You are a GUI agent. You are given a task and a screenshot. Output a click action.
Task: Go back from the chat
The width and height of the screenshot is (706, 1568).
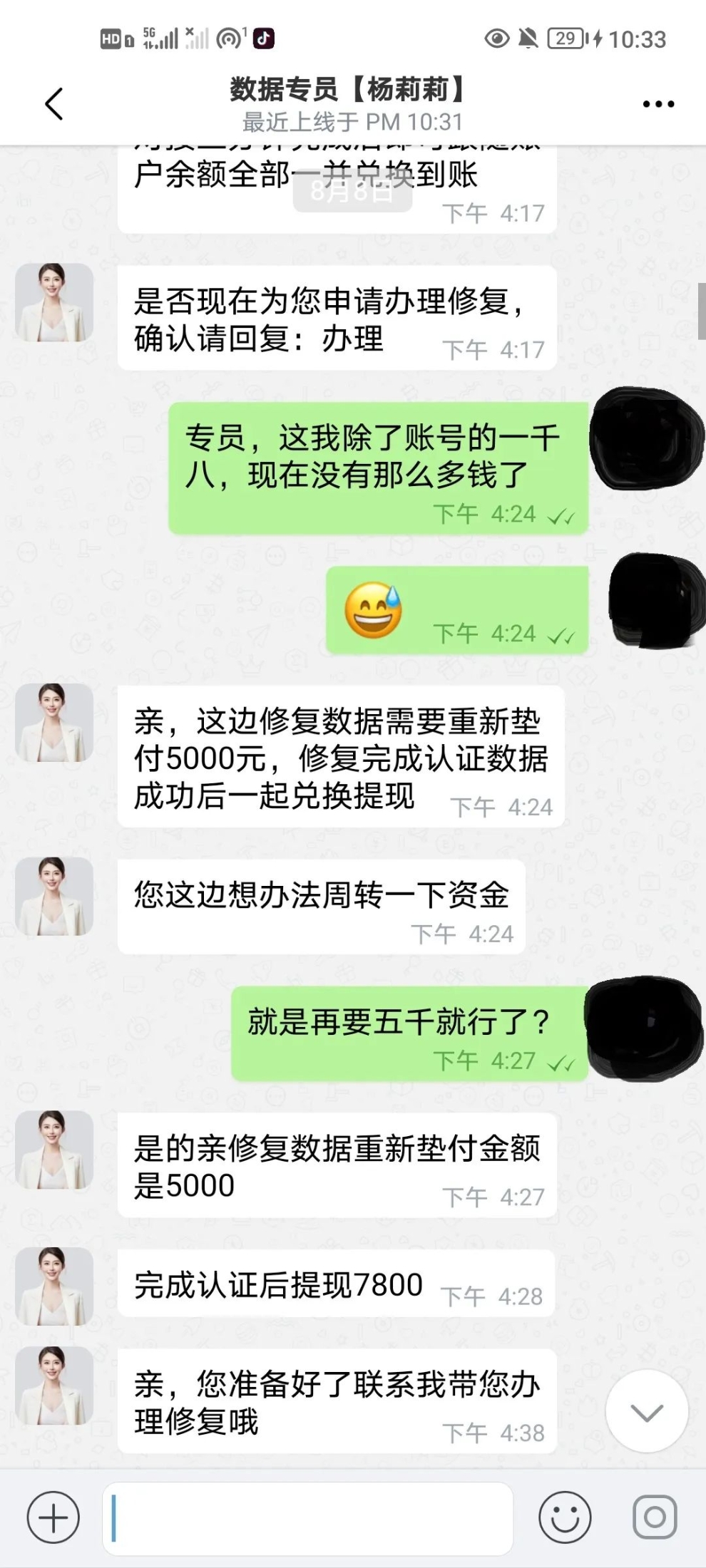(54, 104)
